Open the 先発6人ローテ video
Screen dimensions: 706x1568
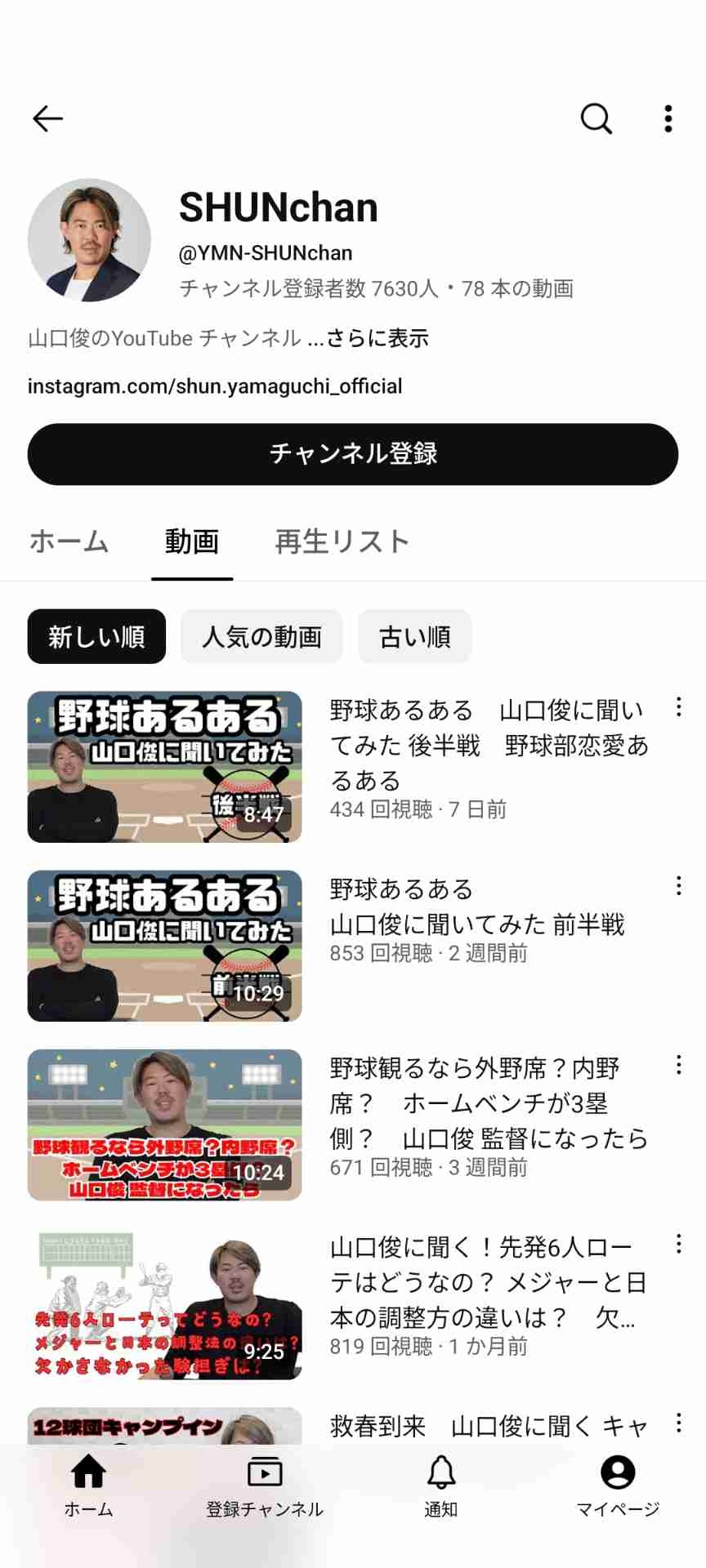pyautogui.click(x=165, y=1303)
